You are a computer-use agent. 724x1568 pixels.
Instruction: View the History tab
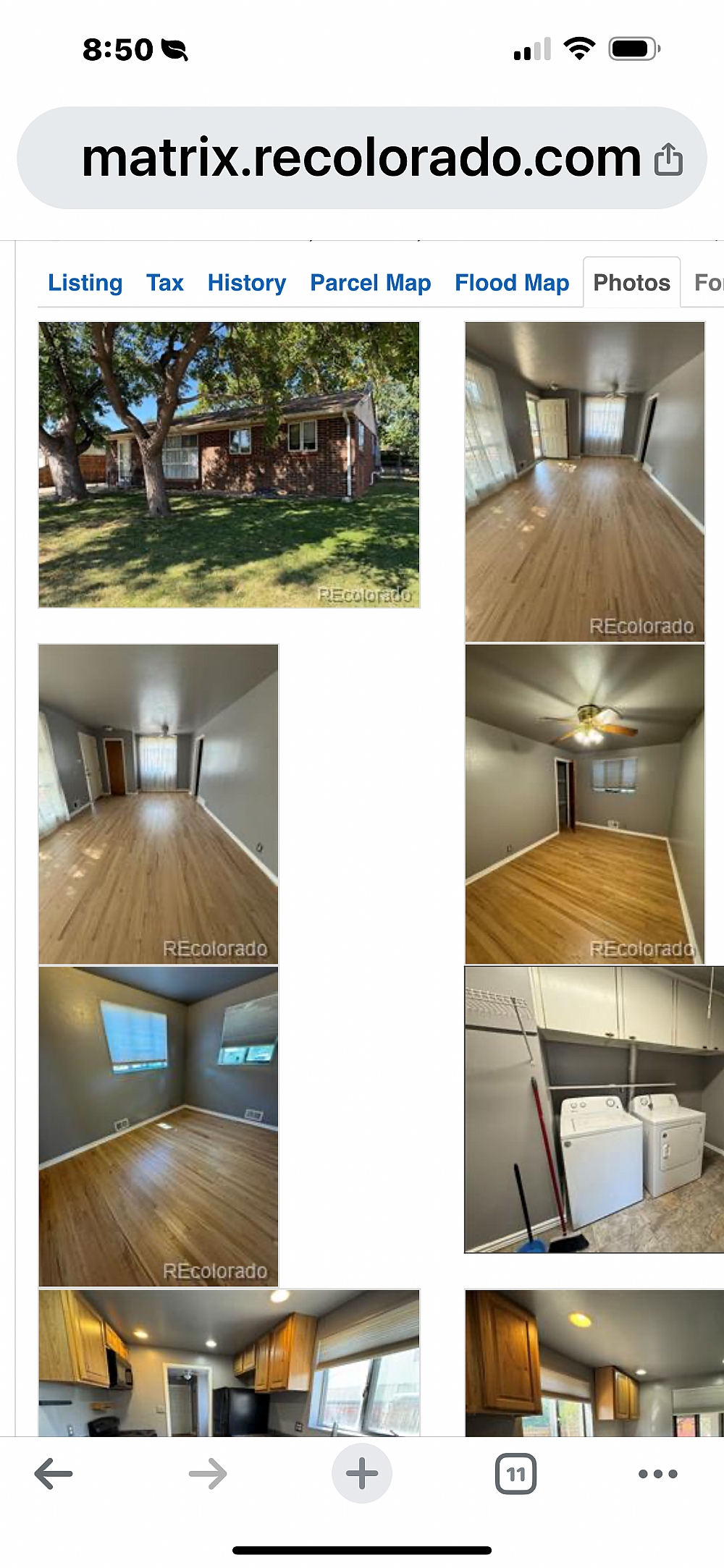click(246, 283)
